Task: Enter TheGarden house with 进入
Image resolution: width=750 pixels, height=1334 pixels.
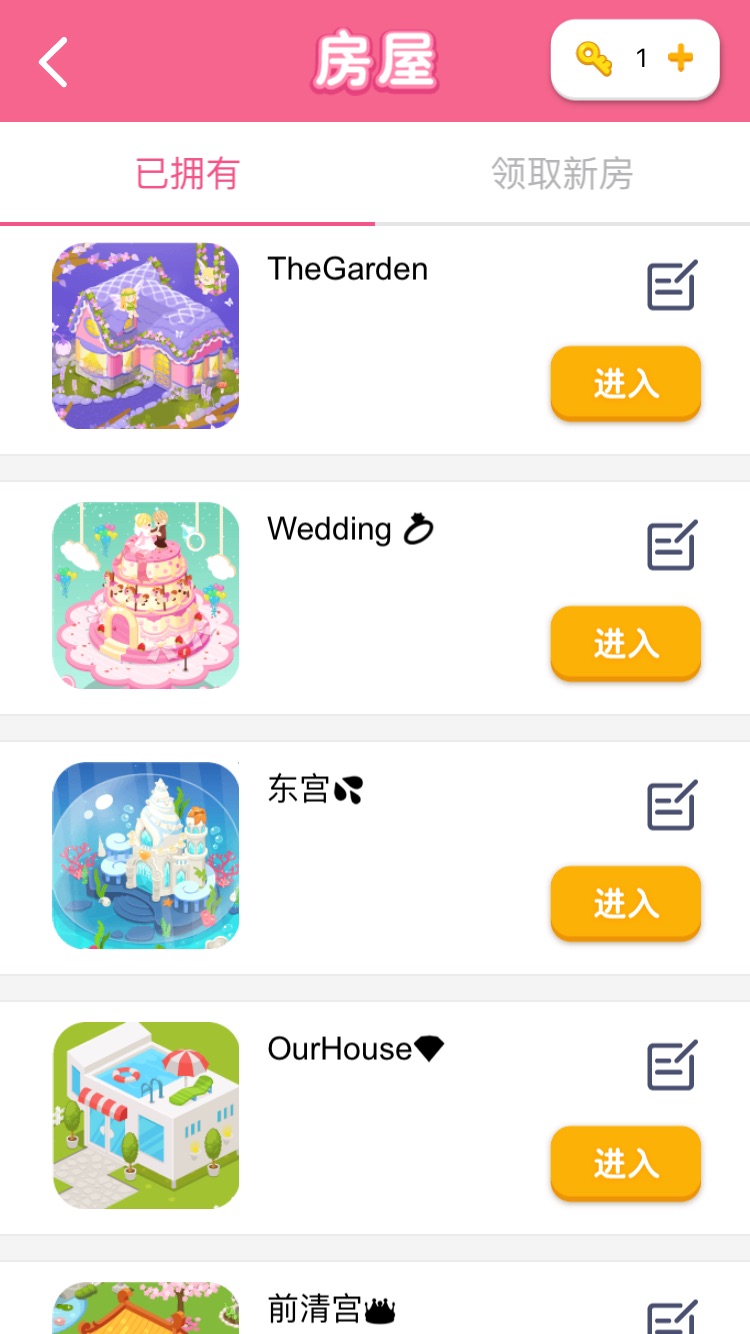Action: [x=625, y=383]
